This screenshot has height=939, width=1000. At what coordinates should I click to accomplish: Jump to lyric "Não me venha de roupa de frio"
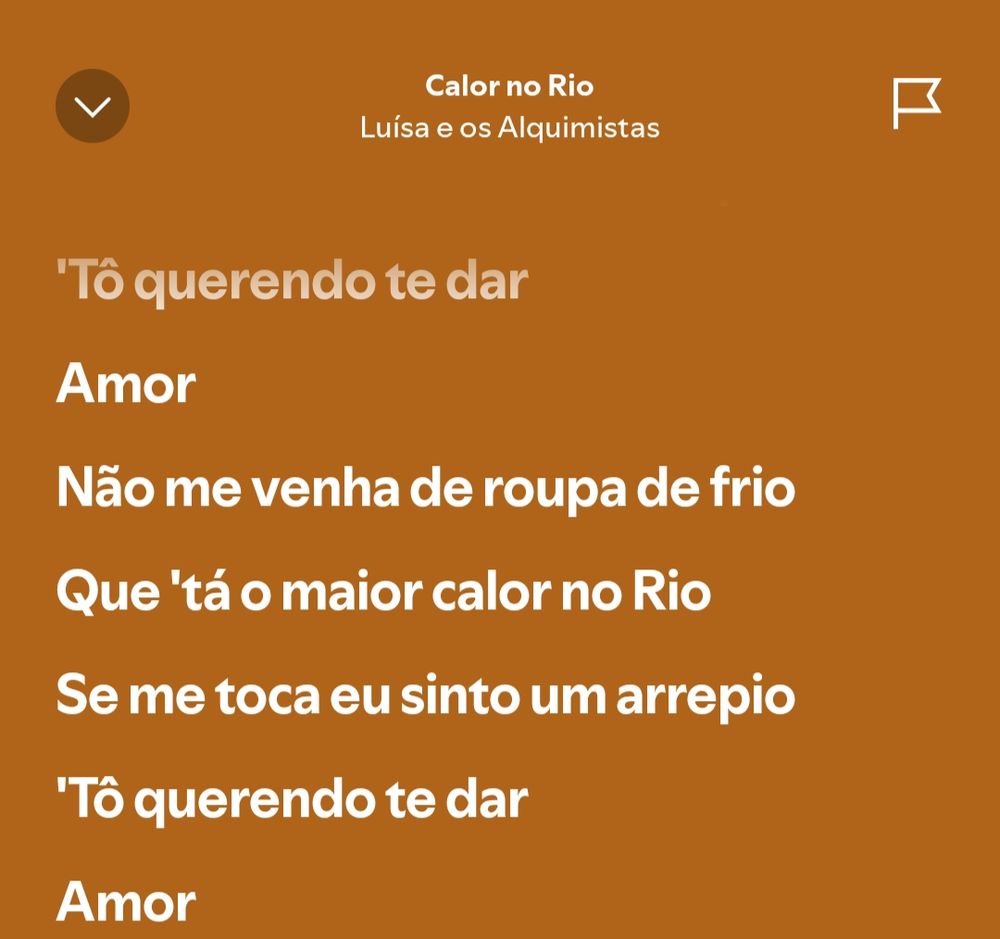click(x=426, y=489)
